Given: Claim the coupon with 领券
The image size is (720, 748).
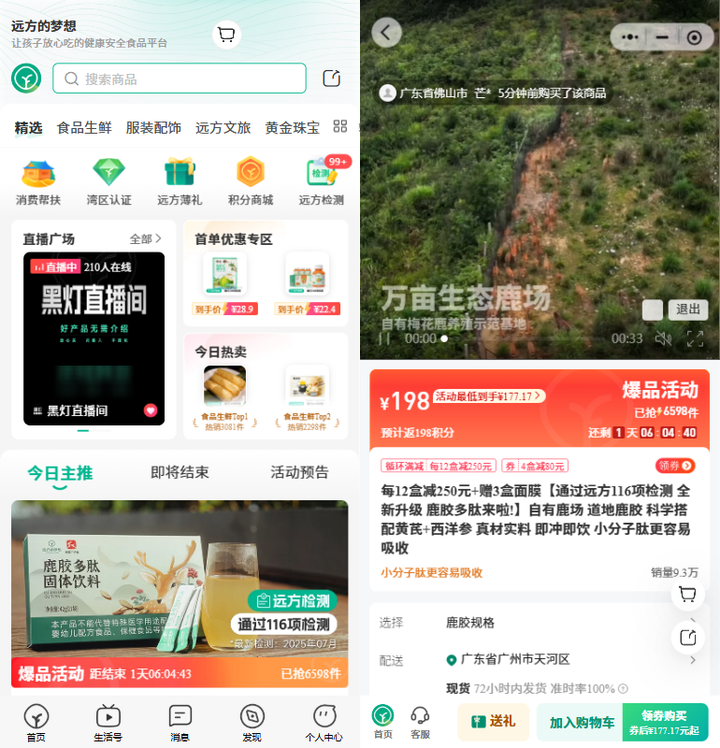Looking at the screenshot, I should pyautogui.click(x=675, y=465).
